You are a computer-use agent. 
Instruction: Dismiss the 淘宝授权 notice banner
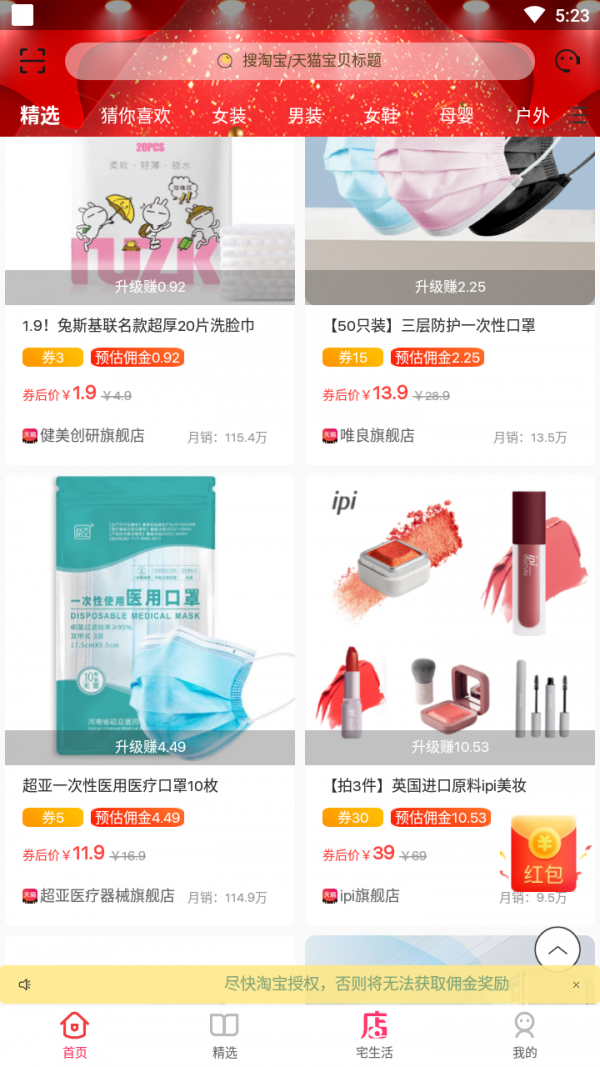pos(576,985)
